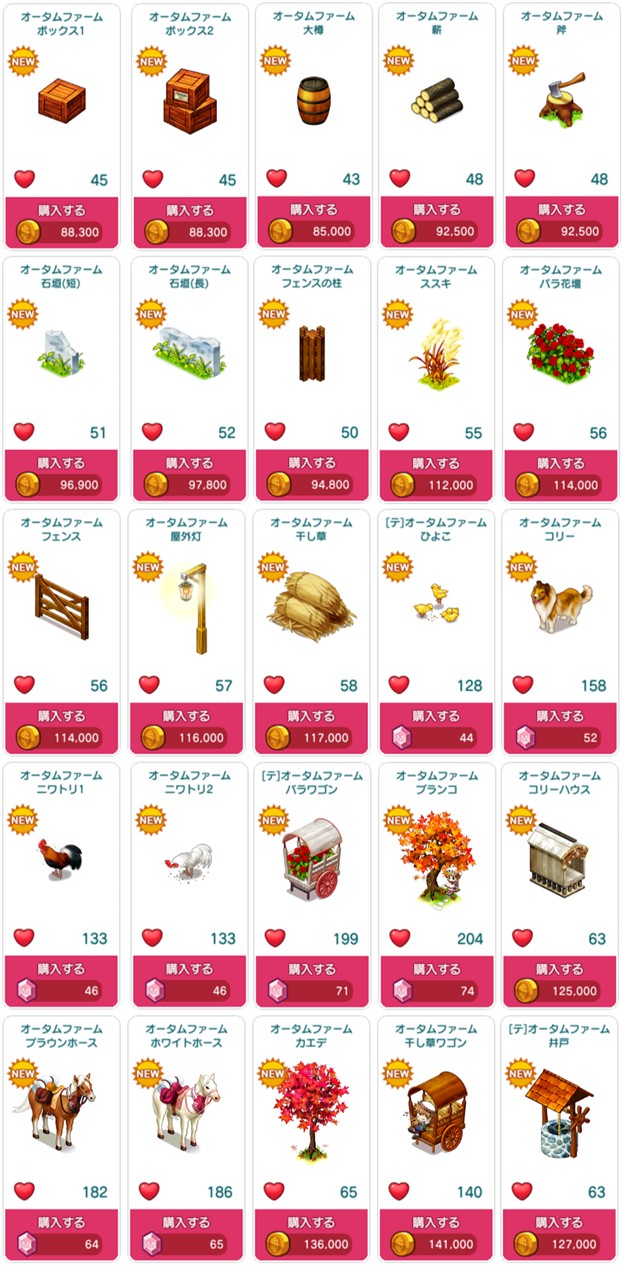This screenshot has width=623, height=1265.
Task: Buy ひよこ chicks for 44 gems
Action: tap(437, 728)
